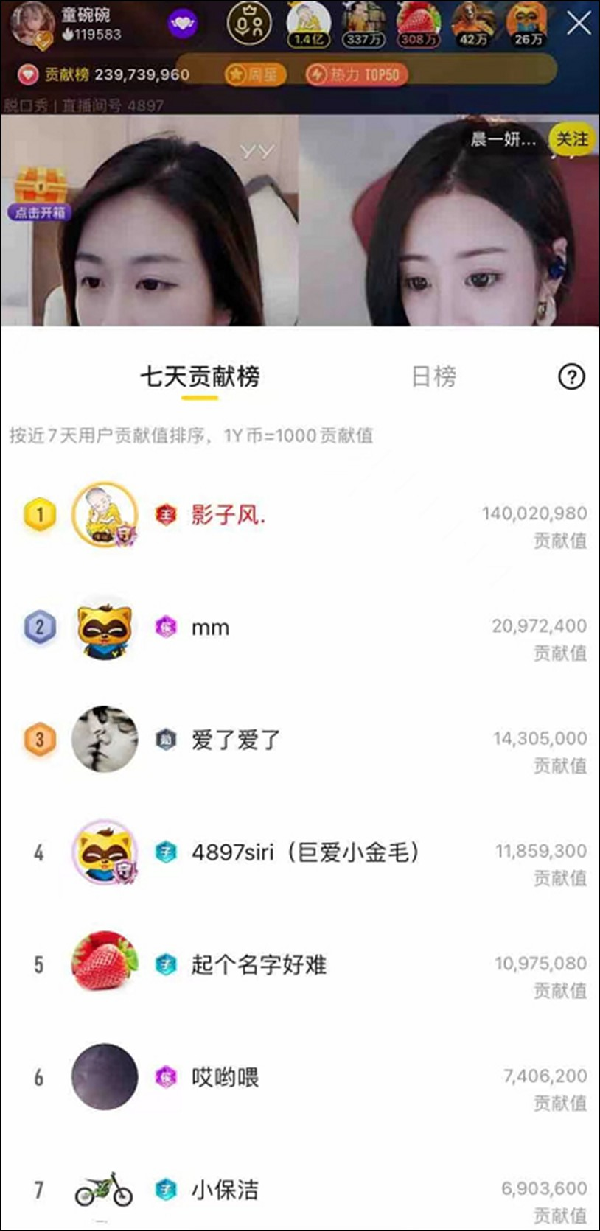Screen dimensions: 600x1231
Task: Open the 周星 ranking chip
Action: coord(256,75)
